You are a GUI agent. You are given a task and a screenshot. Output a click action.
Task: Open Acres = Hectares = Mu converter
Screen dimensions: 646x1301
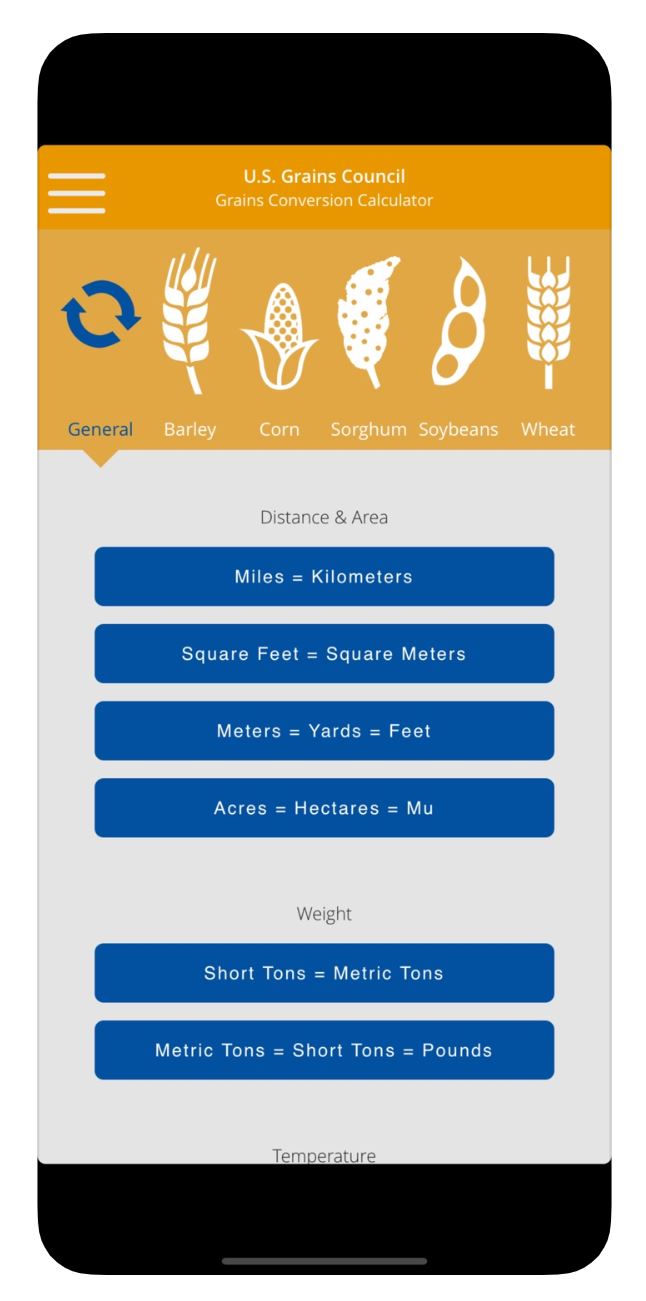(x=324, y=808)
